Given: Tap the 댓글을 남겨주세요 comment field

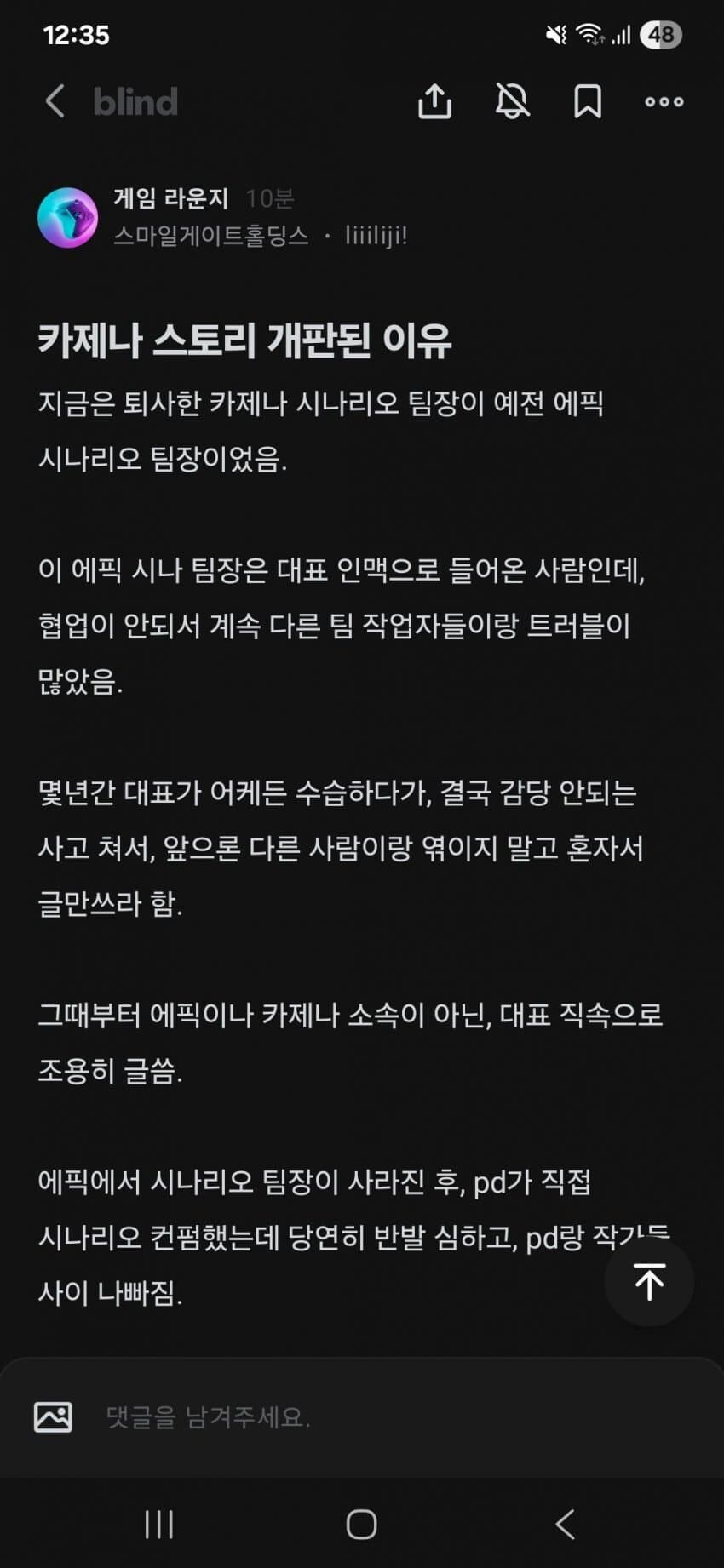Looking at the screenshot, I should point(341,1417).
